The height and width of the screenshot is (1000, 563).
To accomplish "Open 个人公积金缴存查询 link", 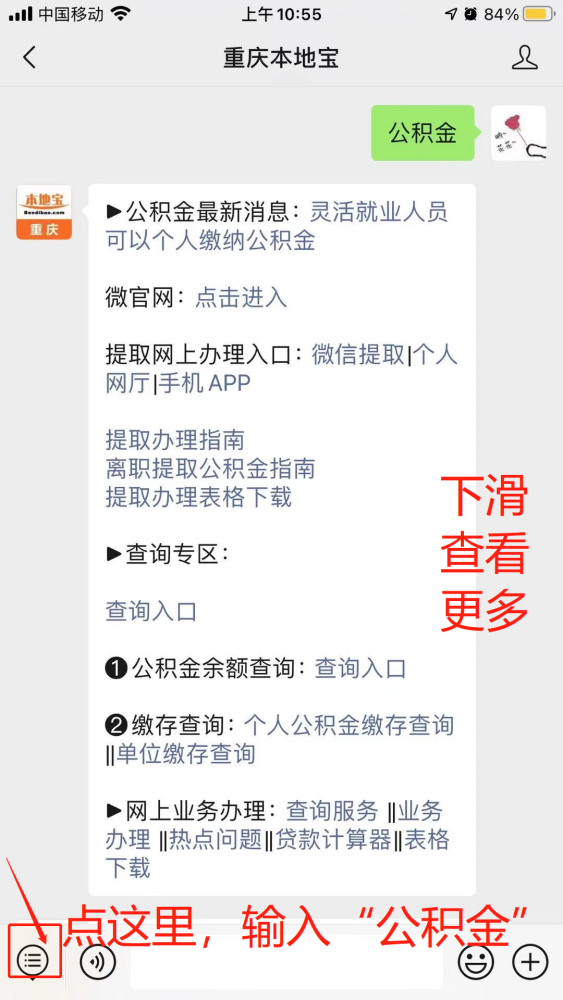I will [349, 726].
